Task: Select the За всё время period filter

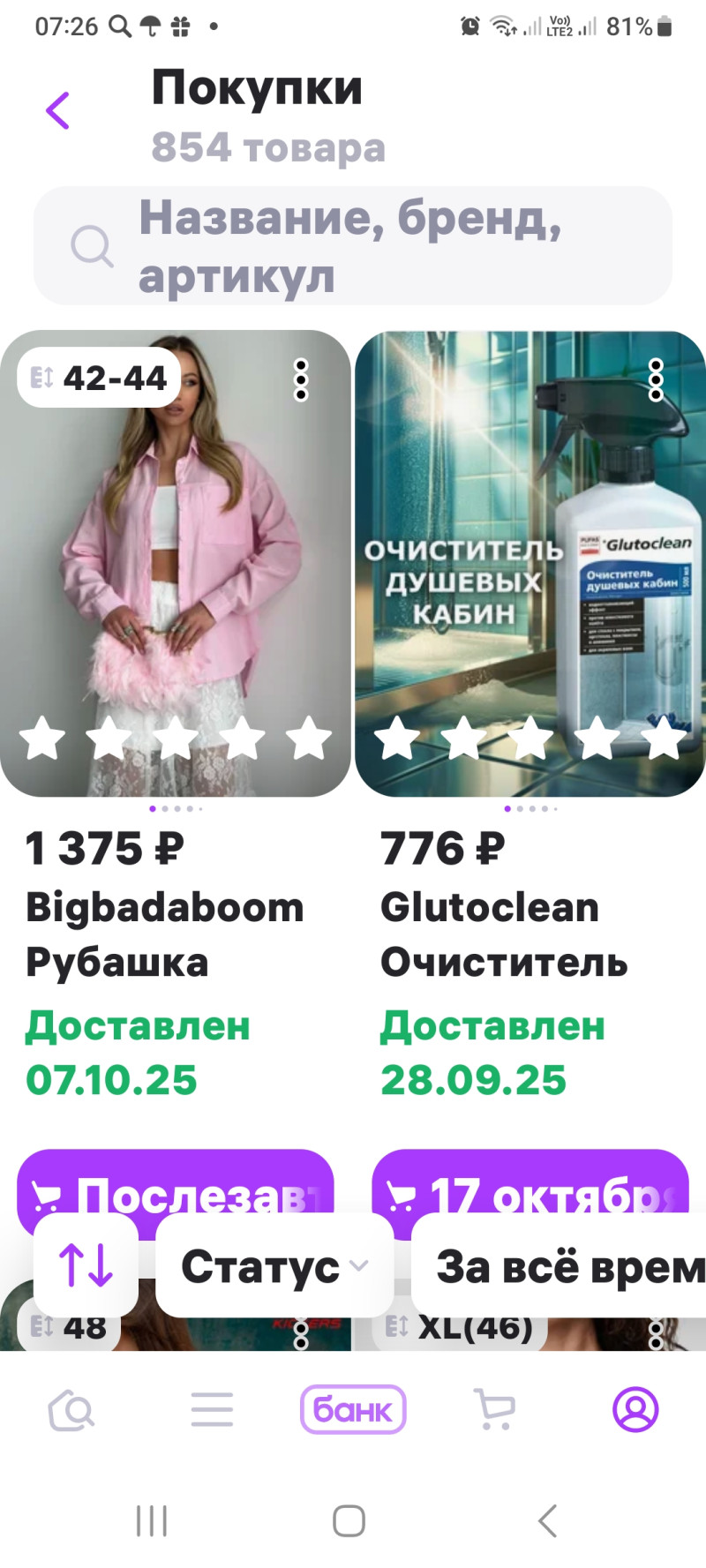Action: 565,1266
